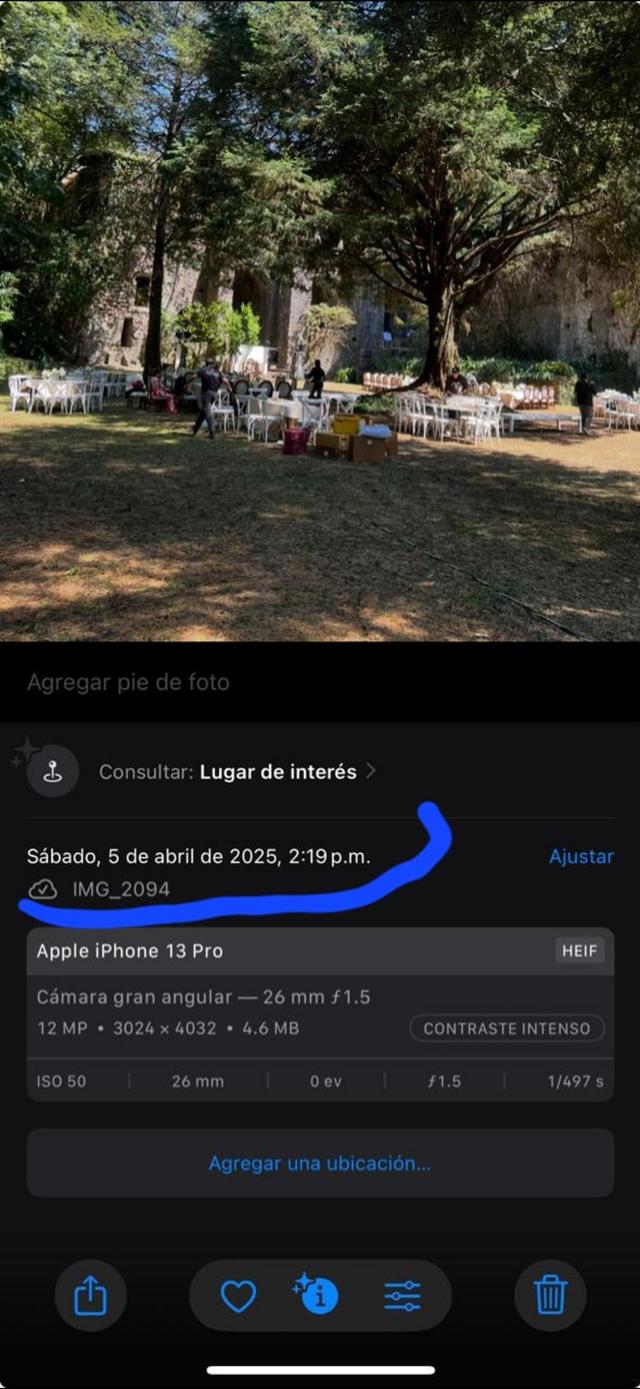Open the photo editing adjustments
This screenshot has width=640, height=1389.
click(402, 1296)
